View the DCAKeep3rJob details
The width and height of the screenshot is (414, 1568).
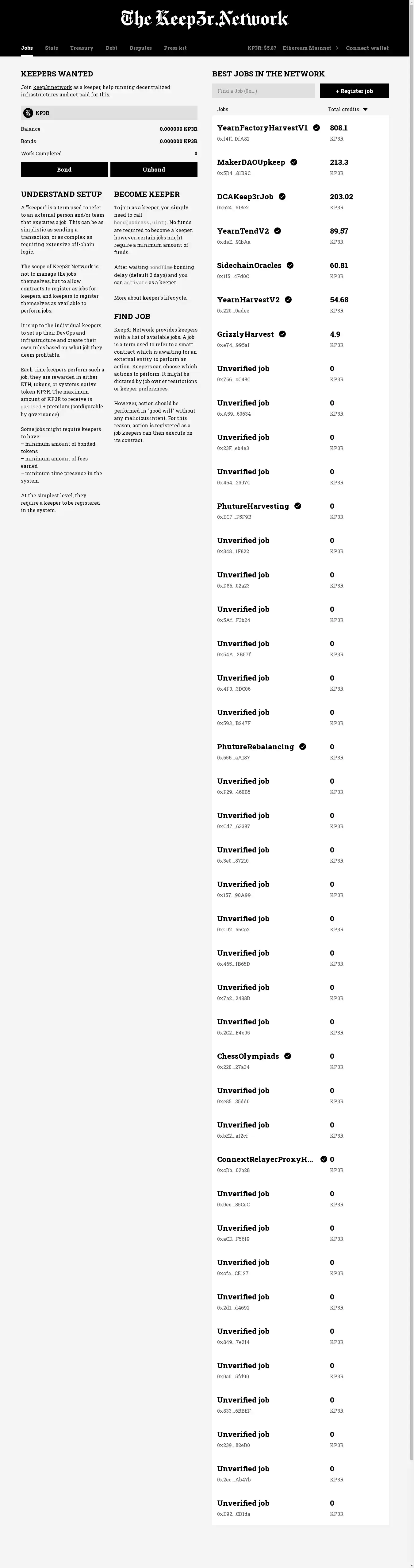click(245, 197)
